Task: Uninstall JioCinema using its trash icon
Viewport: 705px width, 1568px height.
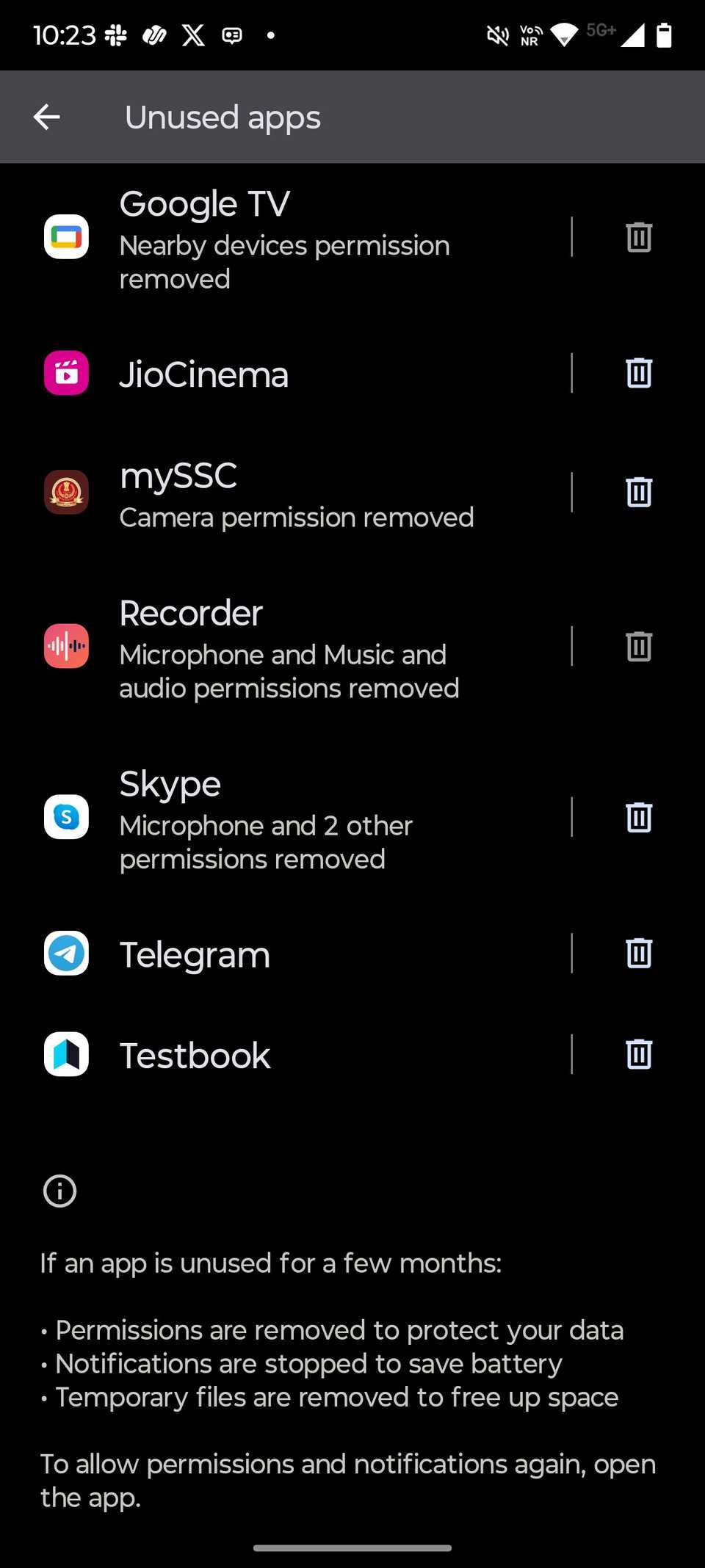Action: pyautogui.click(x=637, y=373)
